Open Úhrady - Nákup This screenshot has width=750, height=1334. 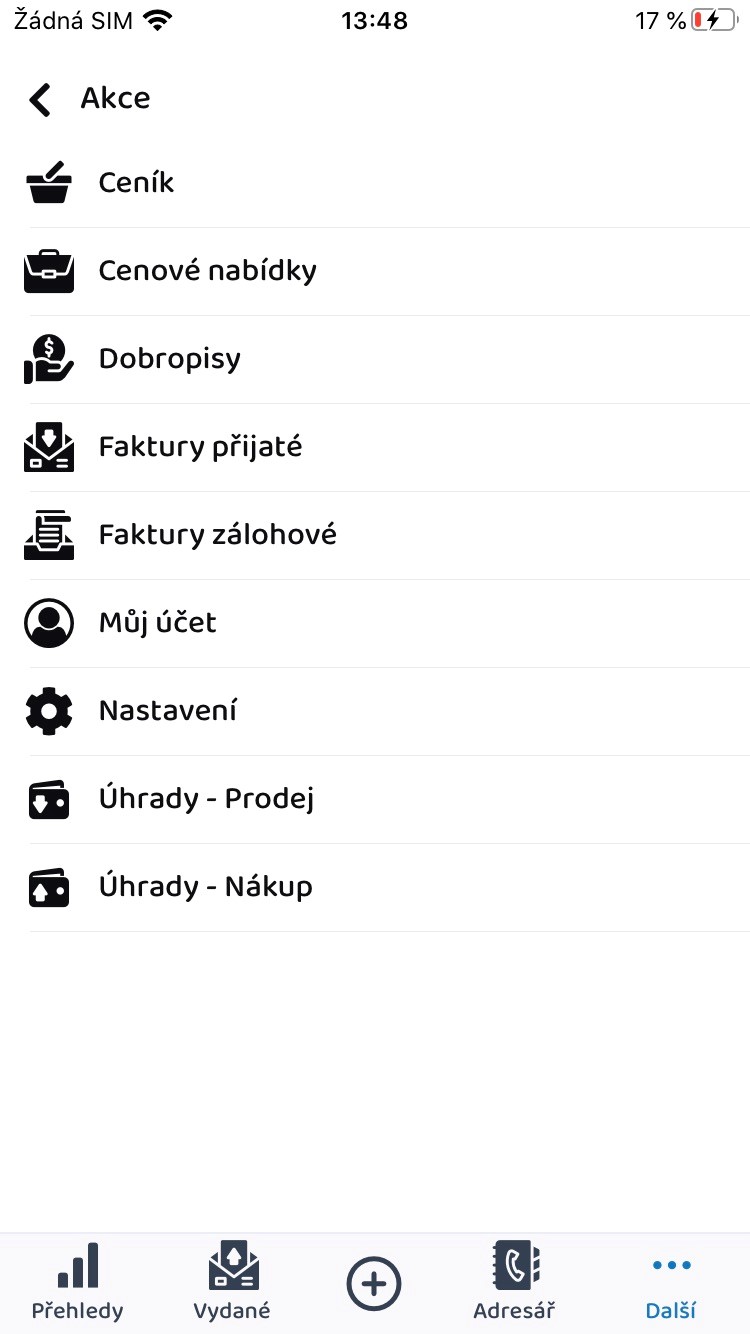pyautogui.click(x=375, y=887)
